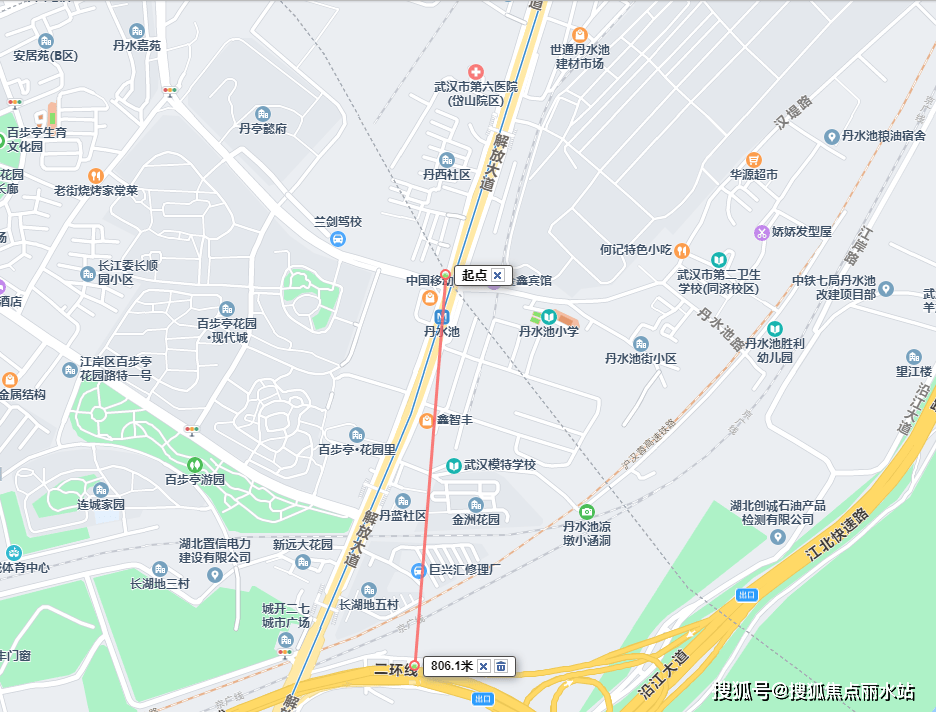Remove the 806.1米 end point with X
Screen dimensions: 936x712
483,666
